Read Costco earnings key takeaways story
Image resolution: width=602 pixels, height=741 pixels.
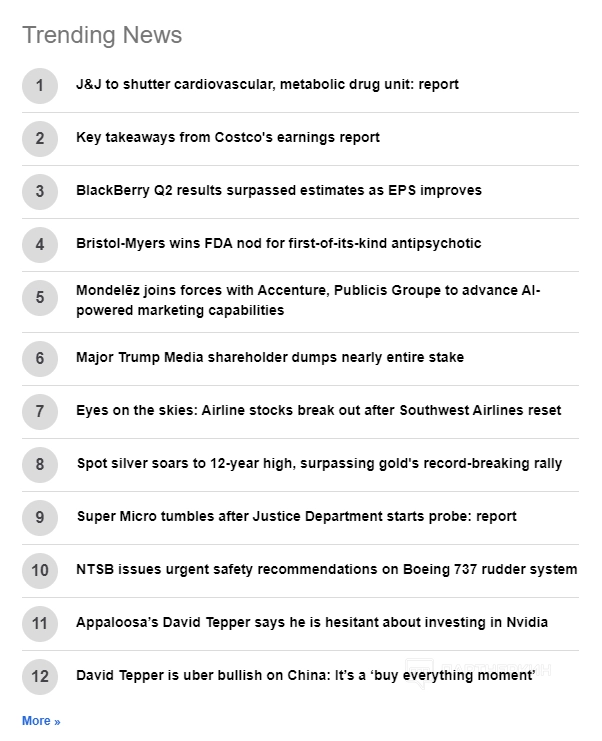click(x=228, y=138)
